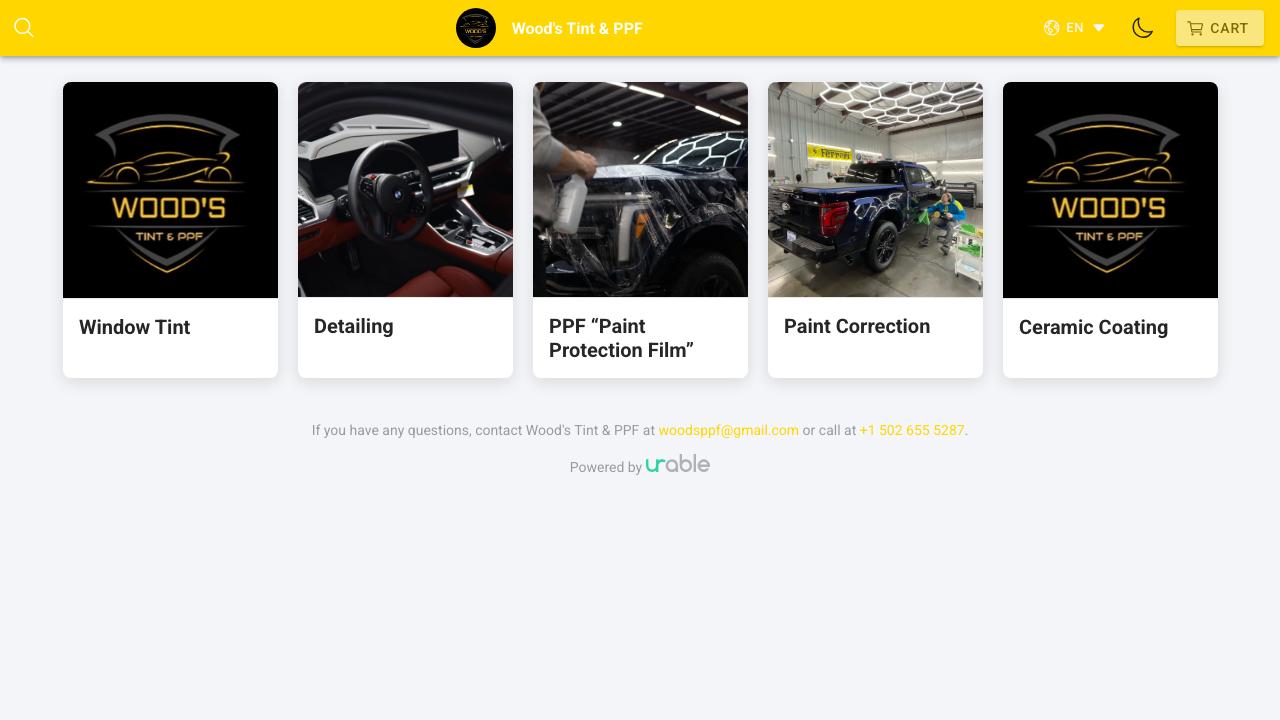This screenshot has width=1280, height=720.
Task: Open the search icon
Action: tap(24, 28)
